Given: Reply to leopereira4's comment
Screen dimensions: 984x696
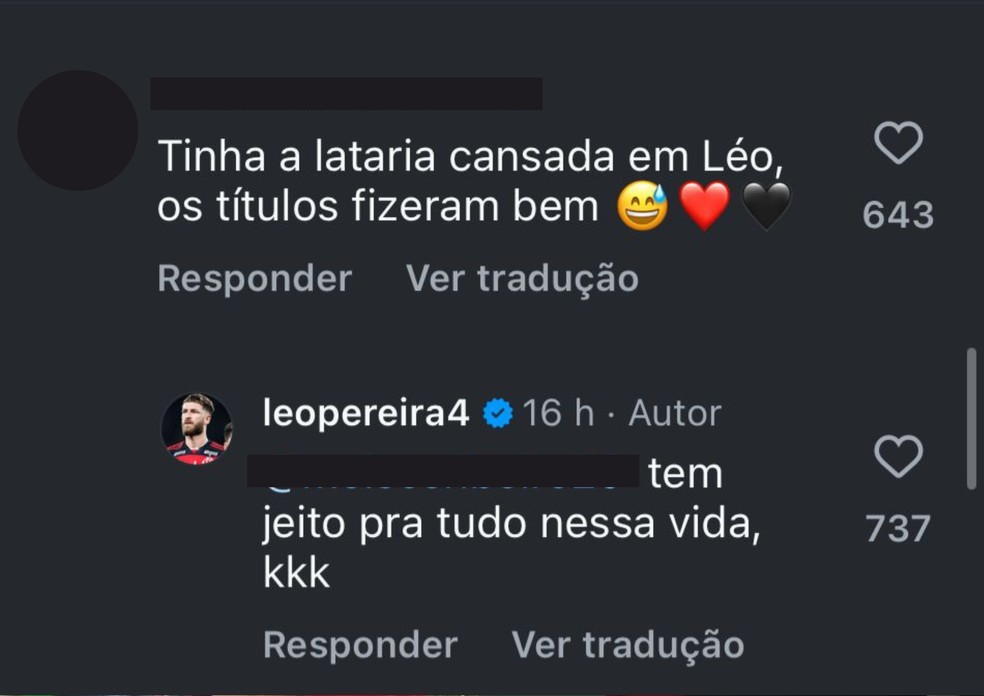Looking at the screenshot, I should 360,645.
